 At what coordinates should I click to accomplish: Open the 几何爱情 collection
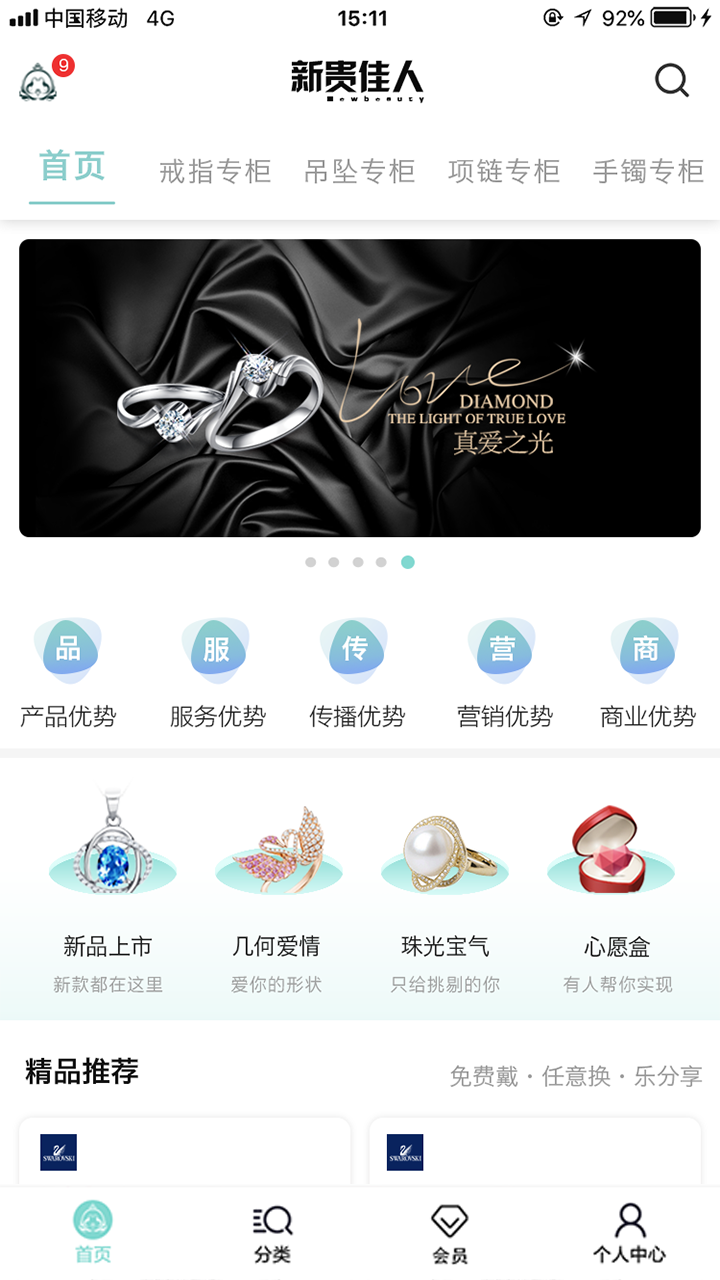[x=276, y=890]
